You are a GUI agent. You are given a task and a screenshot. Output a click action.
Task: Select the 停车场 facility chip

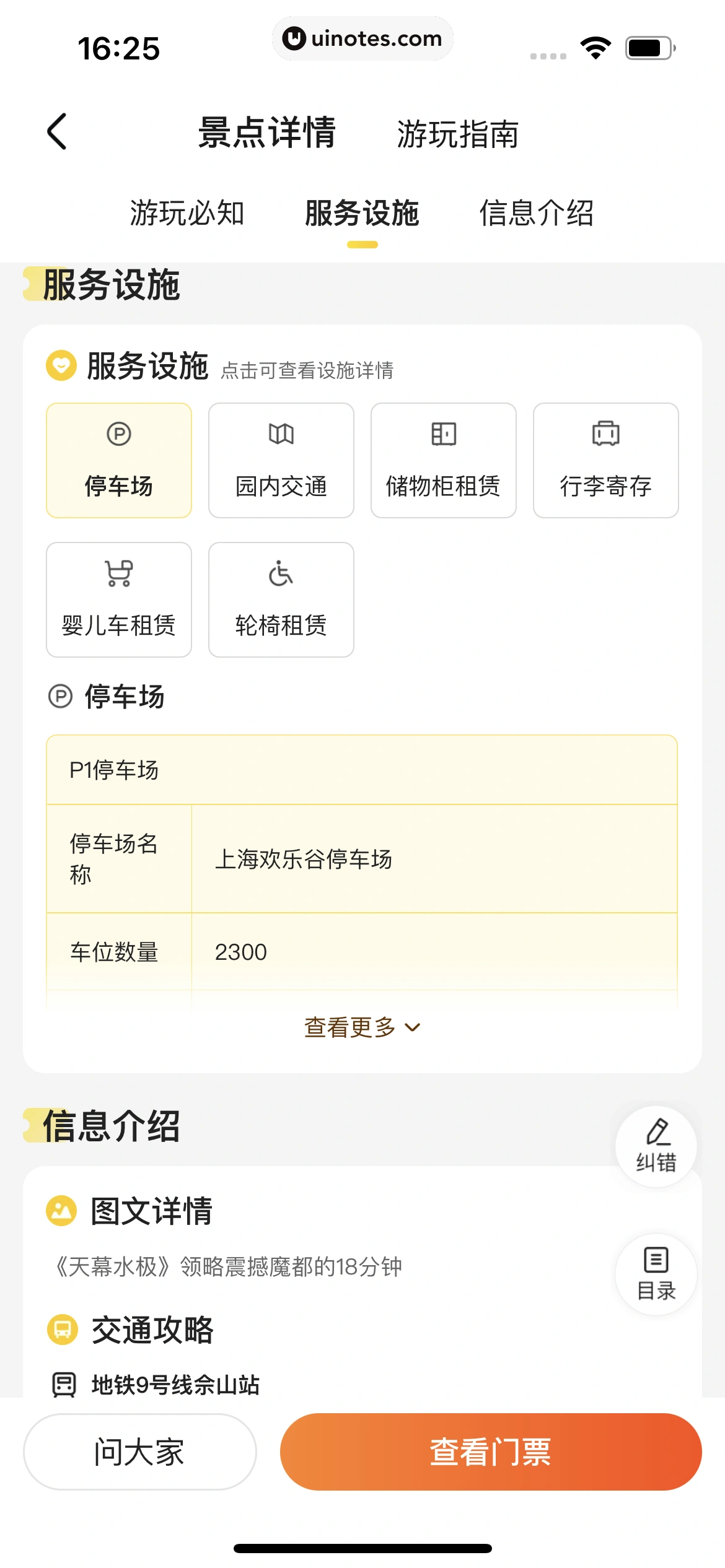(119, 460)
